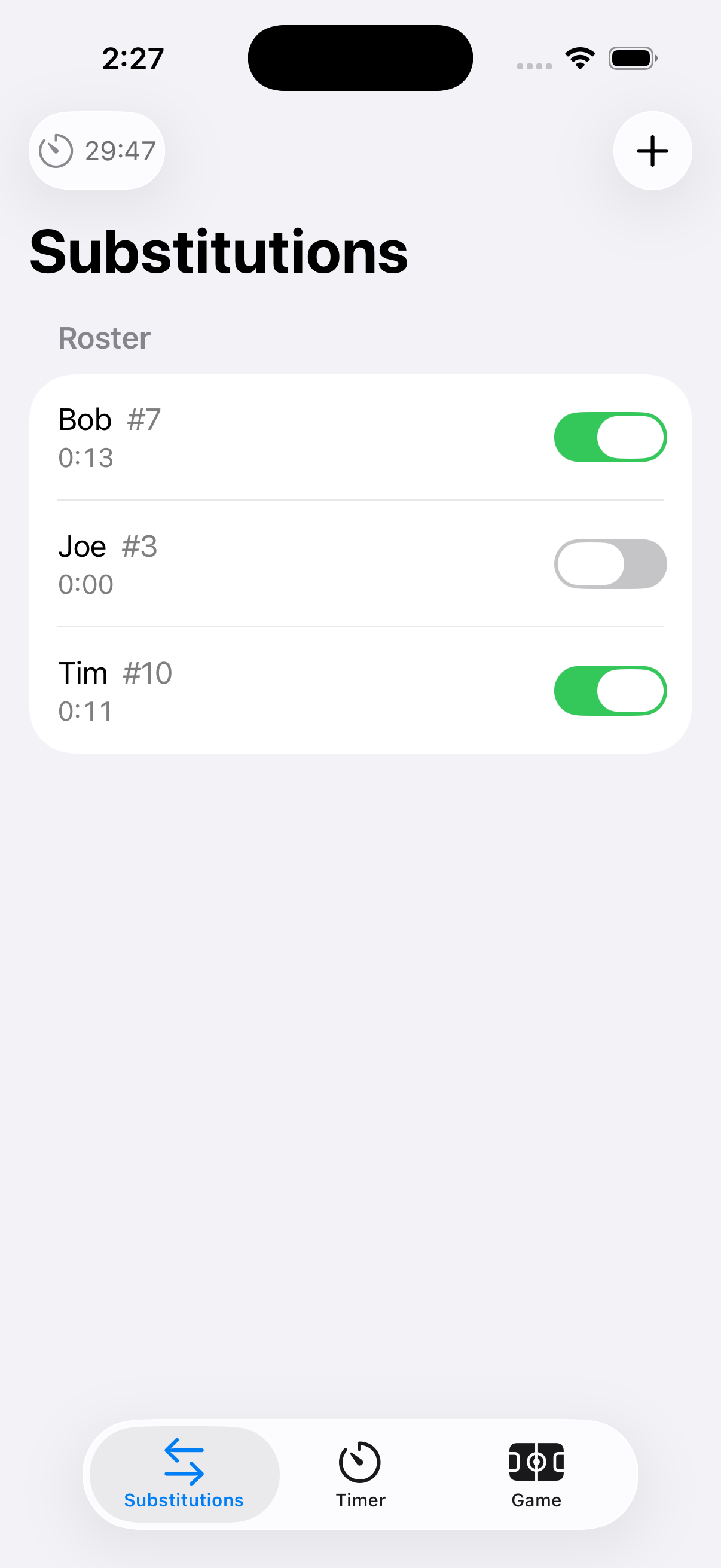Tap the stopwatch icon beside 29:47
The width and height of the screenshot is (721, 1568).
[56, 150]
